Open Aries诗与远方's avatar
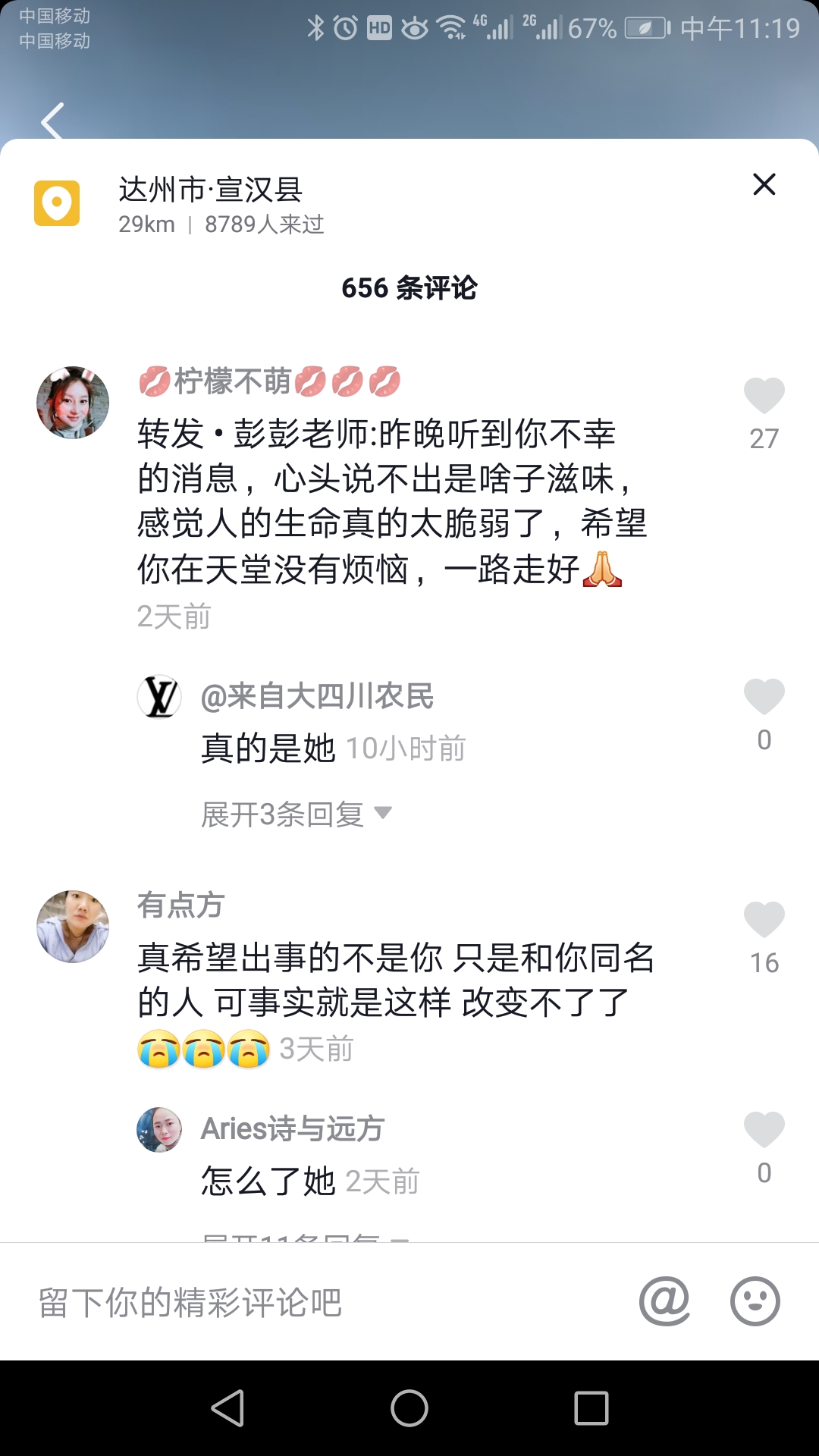 (159, 1130)
